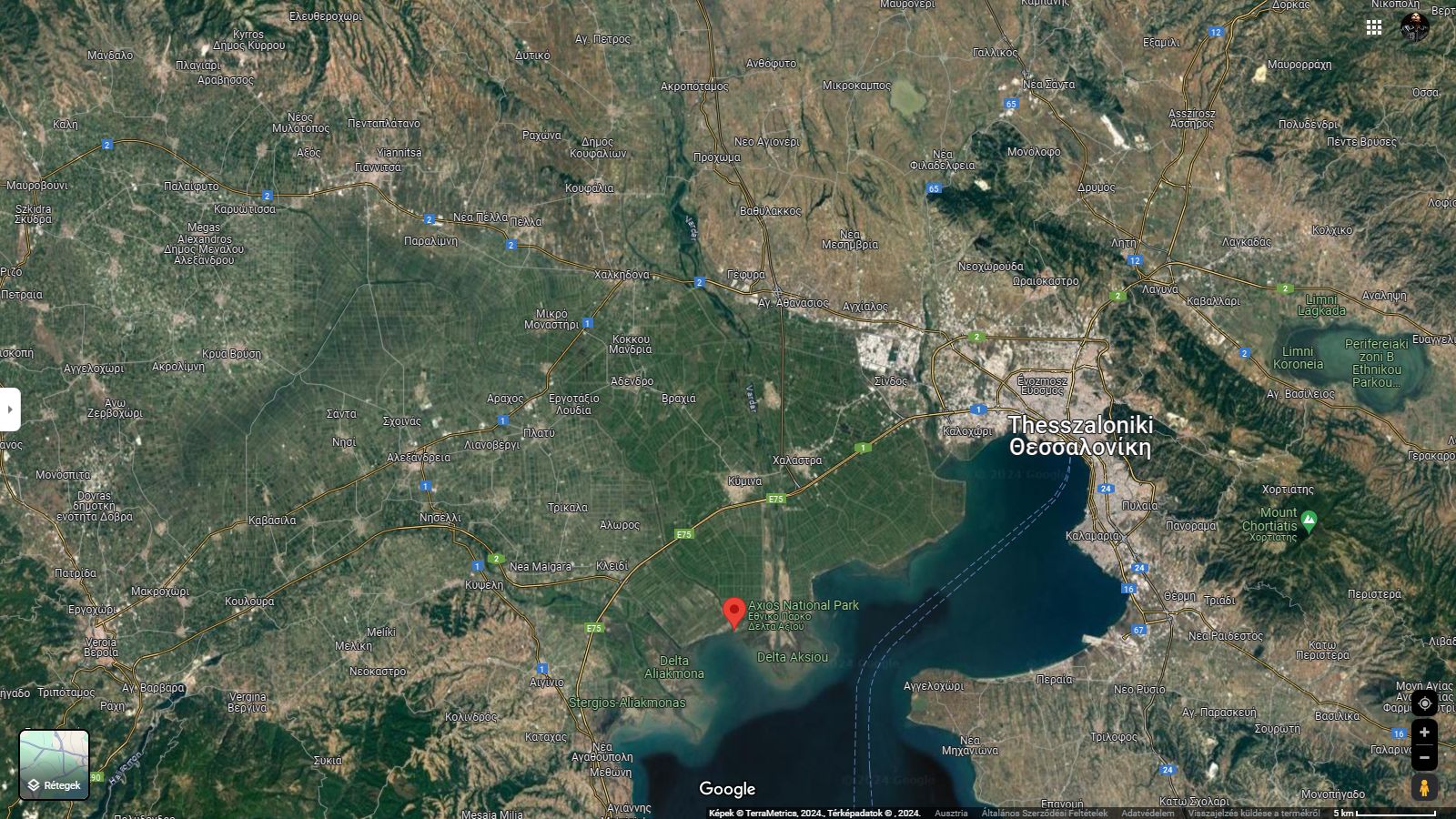The image size is (1456, 819).
Task: Open the Ausztria region link
Action: click(x=951, y=814)
